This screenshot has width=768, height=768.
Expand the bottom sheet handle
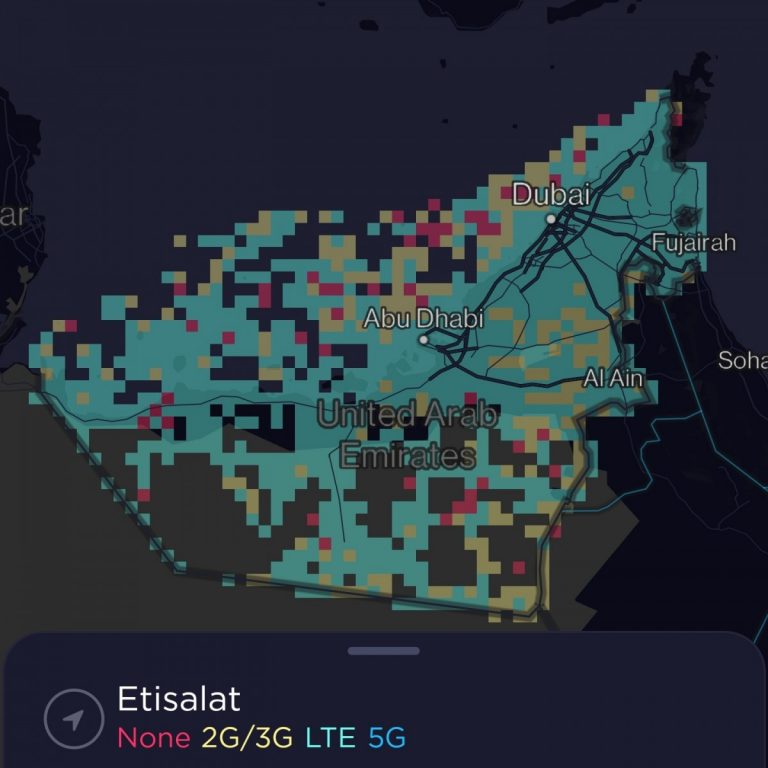(384, 651)
